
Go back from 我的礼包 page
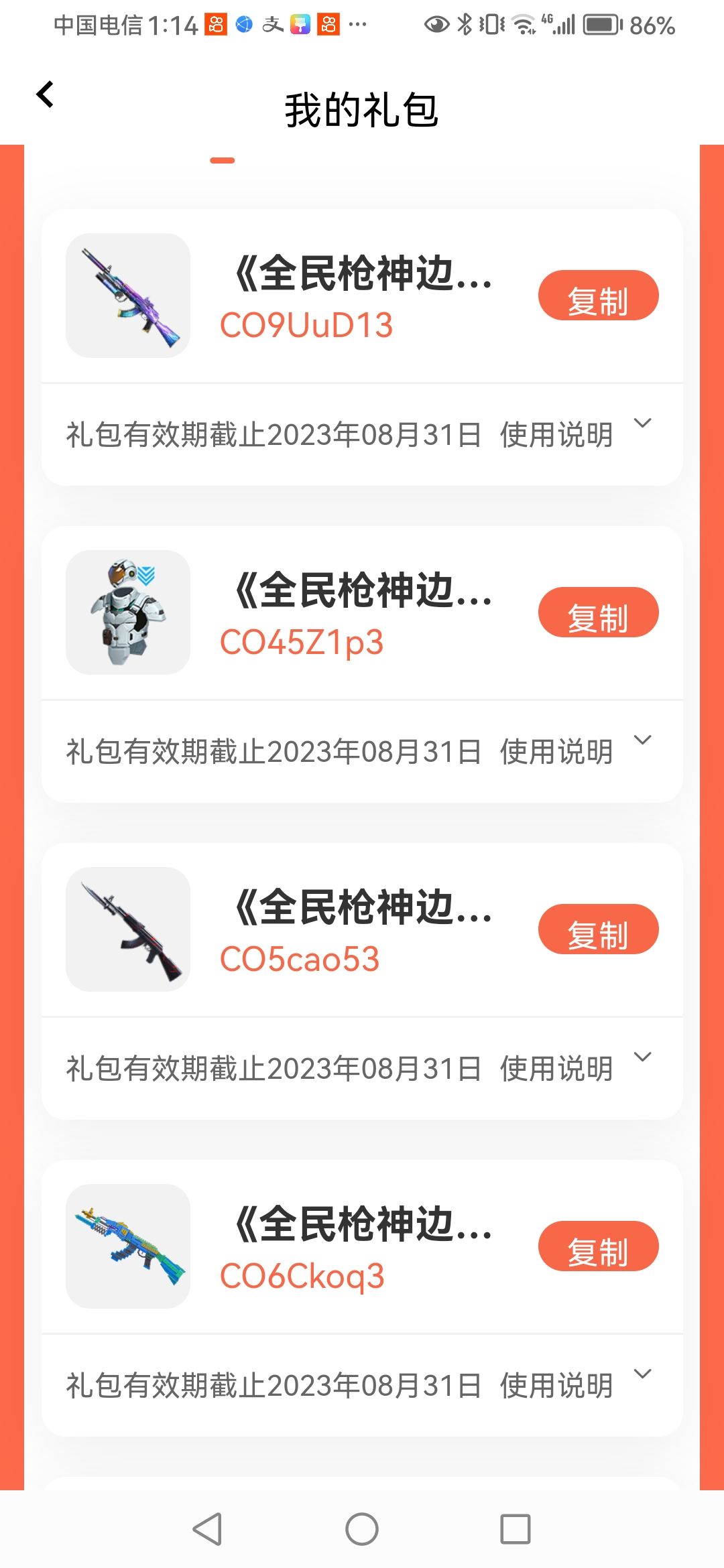click(45, 94)
